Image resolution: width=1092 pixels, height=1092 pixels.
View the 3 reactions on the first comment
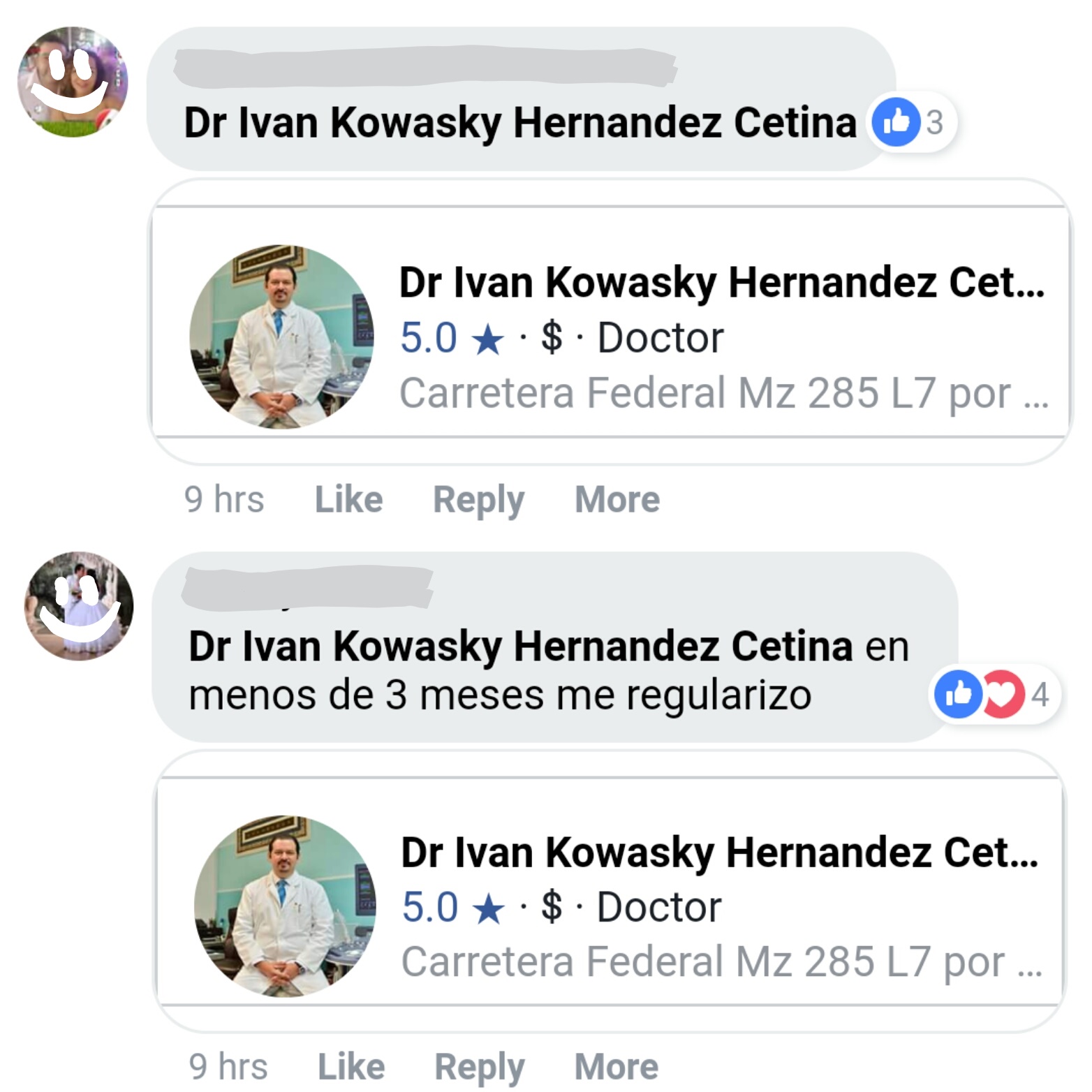[x=912, y=123]
